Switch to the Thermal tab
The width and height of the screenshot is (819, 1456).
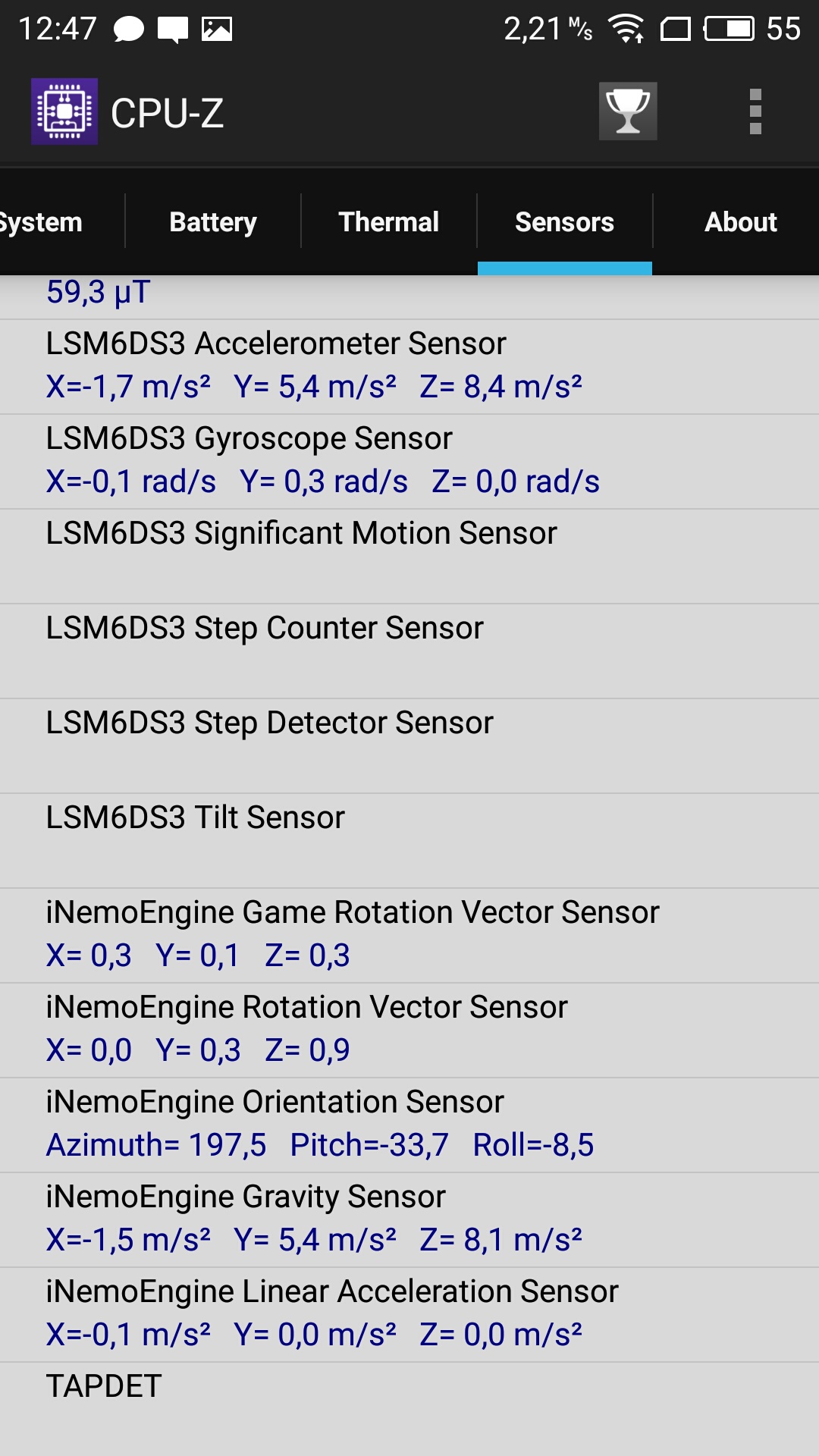pos(389,222)
